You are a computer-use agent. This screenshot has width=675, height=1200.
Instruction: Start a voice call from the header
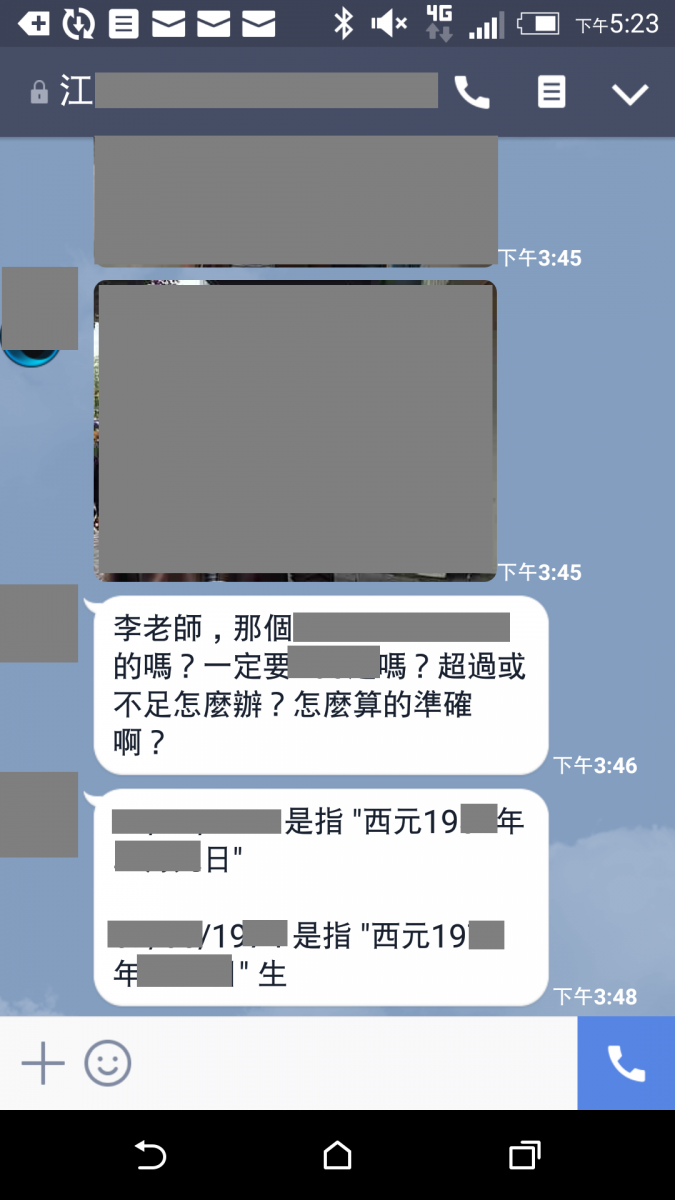[472, 93]
